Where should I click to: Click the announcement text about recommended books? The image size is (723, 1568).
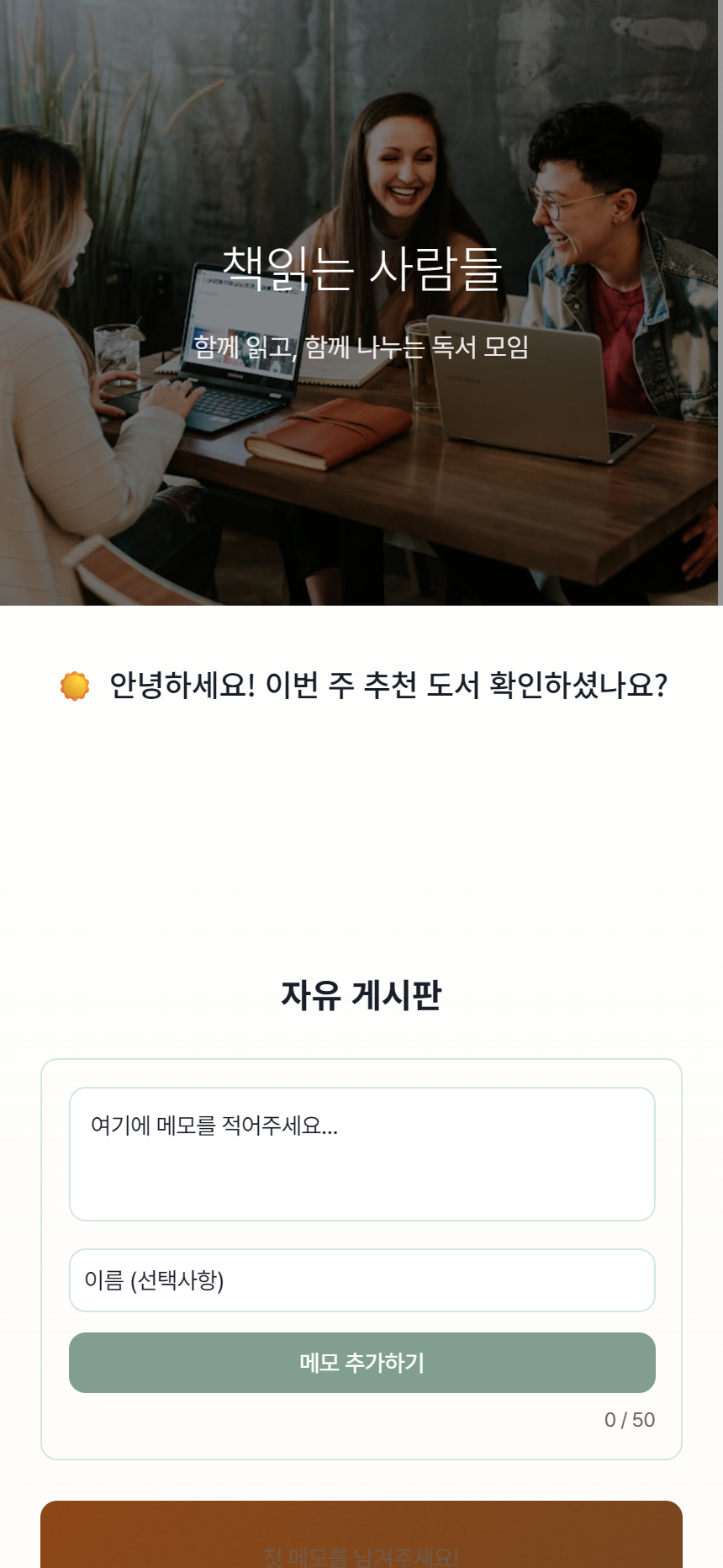click(x=388, y=686)
